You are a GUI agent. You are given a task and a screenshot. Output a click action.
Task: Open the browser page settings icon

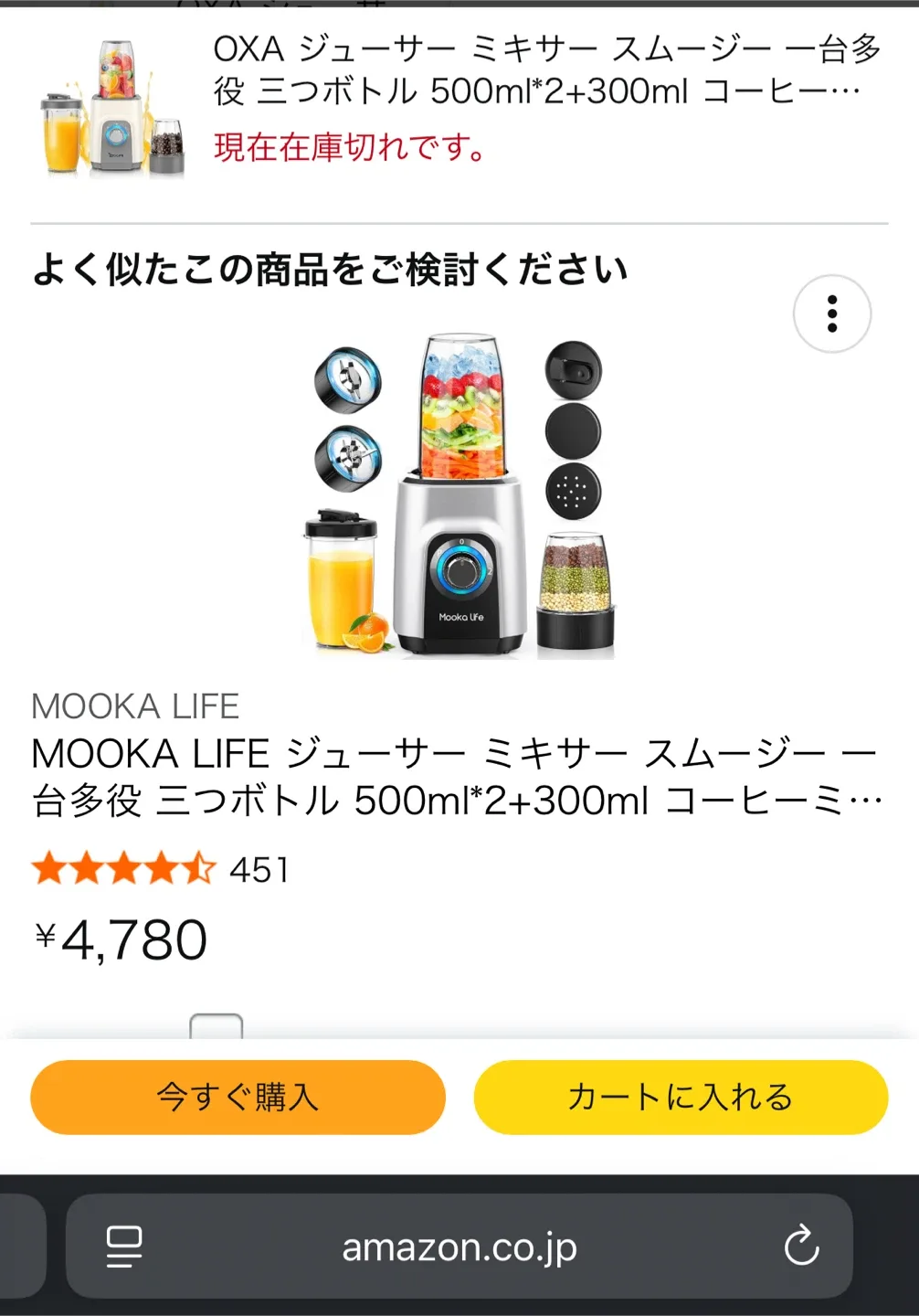coord(124,1247)
